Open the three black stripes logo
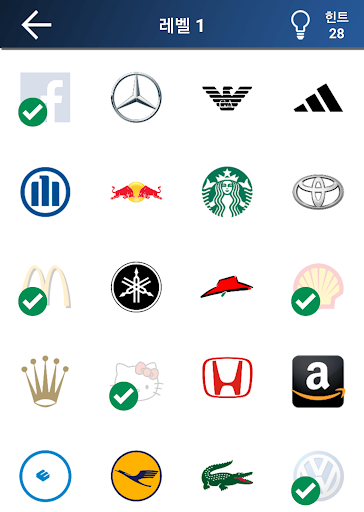 tap(318, 98)
